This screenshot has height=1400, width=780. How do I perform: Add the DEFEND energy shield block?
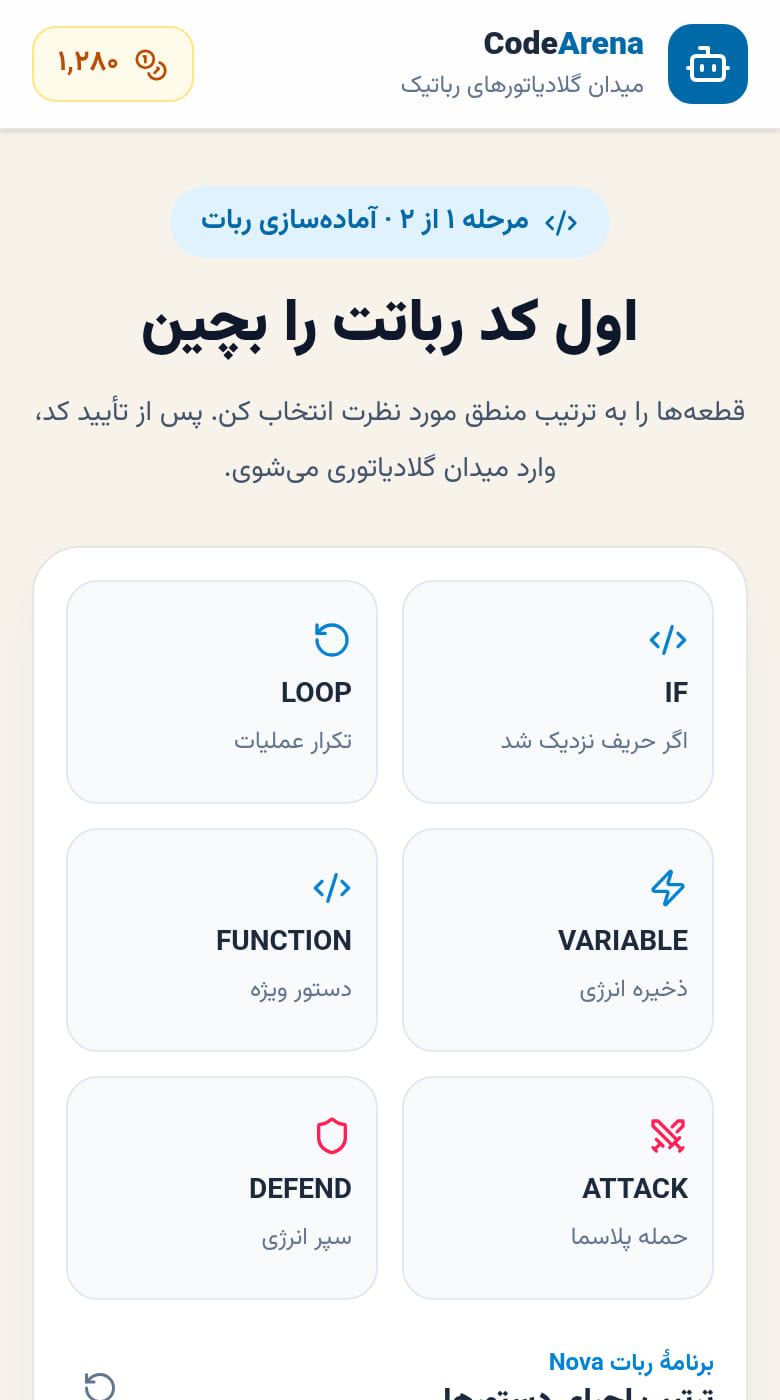(x=222, y=1188)
